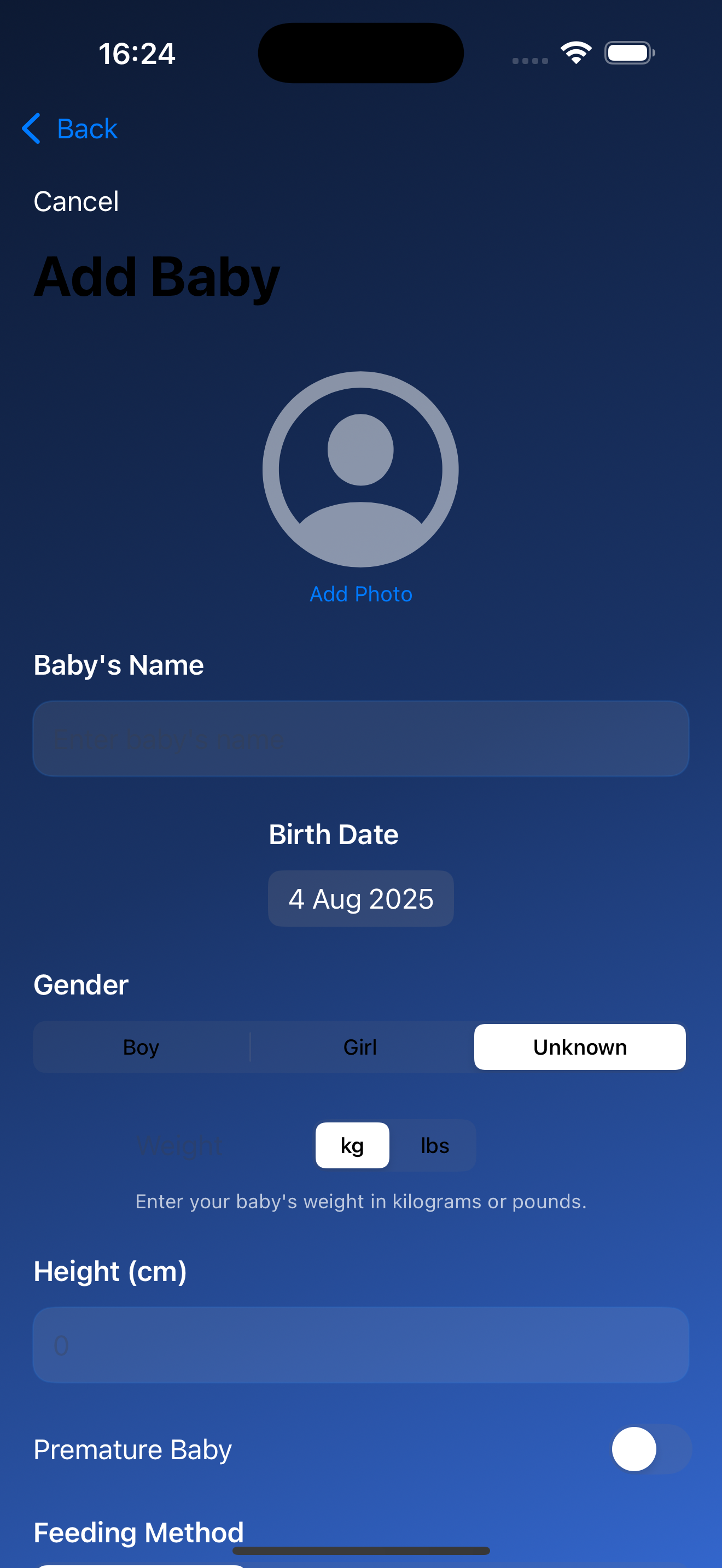Tap the profile photo placeholder
This screenshot has height=1568, width=722.
point(361,469)
